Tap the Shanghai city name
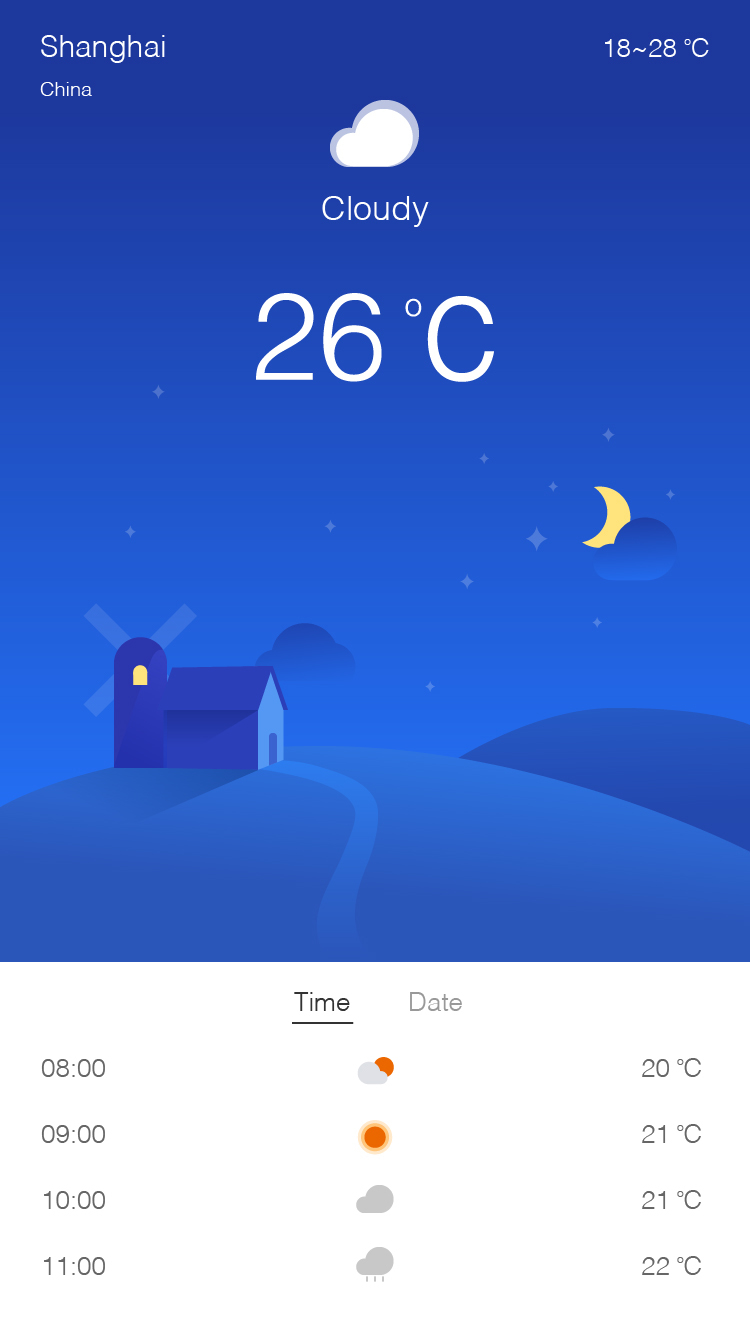 click(103, 48)
